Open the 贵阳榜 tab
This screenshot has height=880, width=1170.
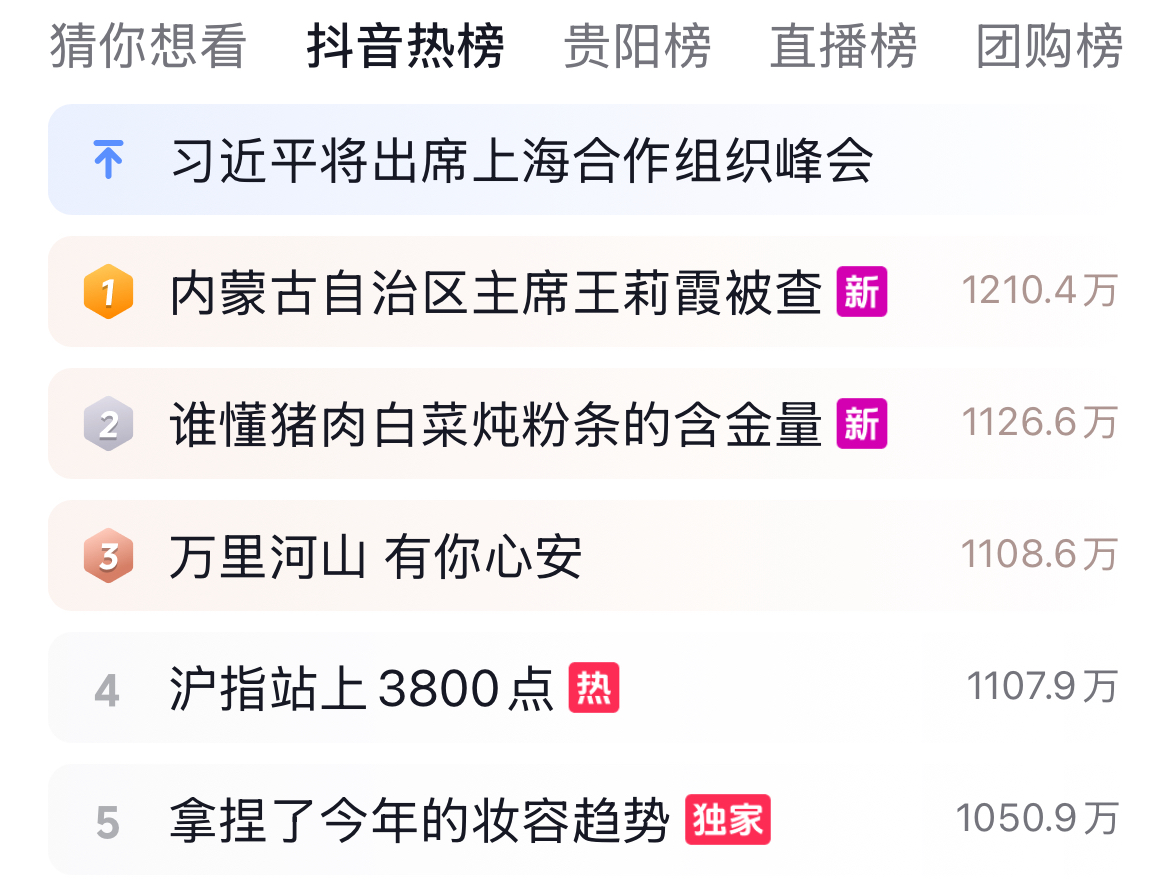coord(637,46)
